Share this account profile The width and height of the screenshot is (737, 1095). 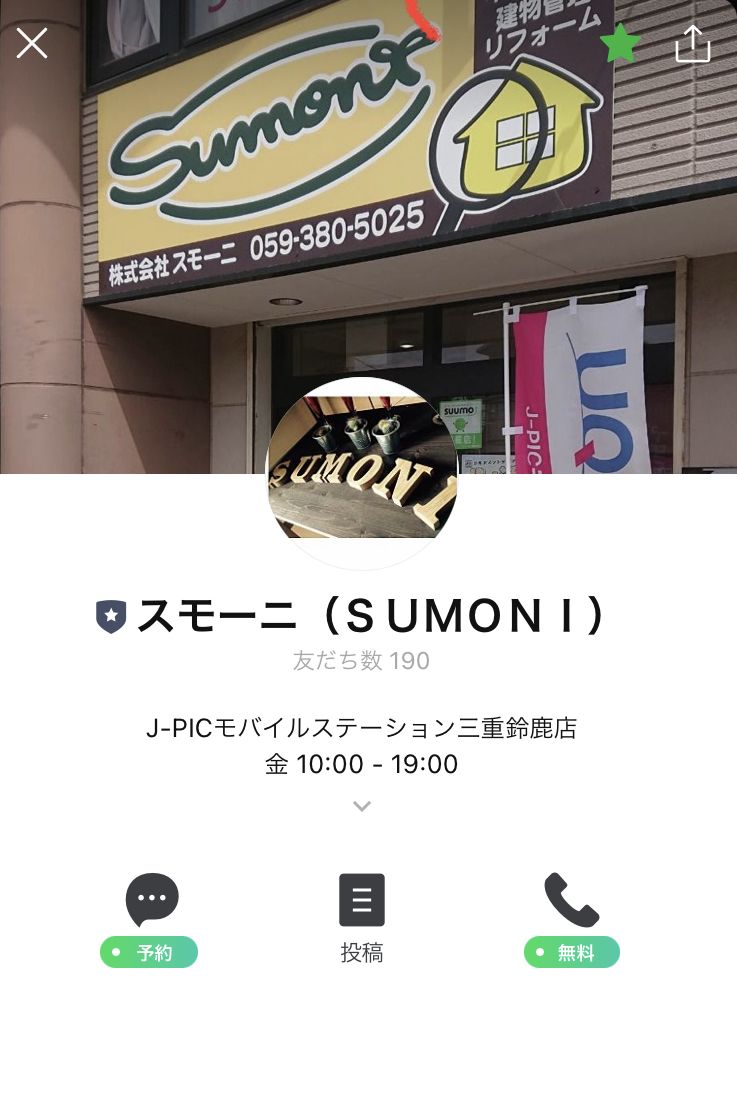point(693,44)
